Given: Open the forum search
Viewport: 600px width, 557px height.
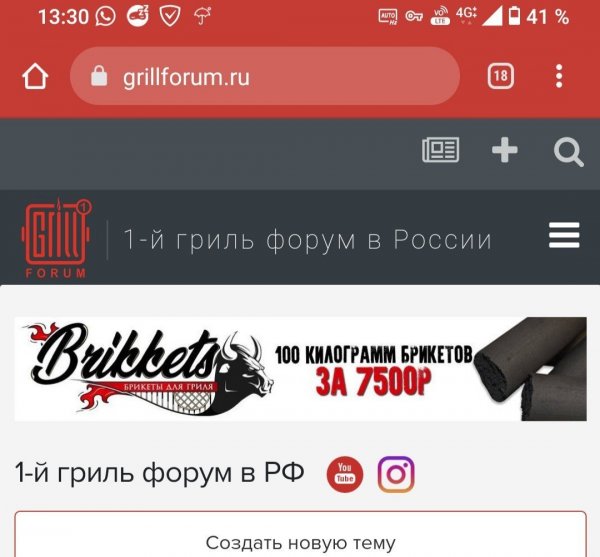Looking at the screenshot, I should pyautogui.click(x=568, y=152).
